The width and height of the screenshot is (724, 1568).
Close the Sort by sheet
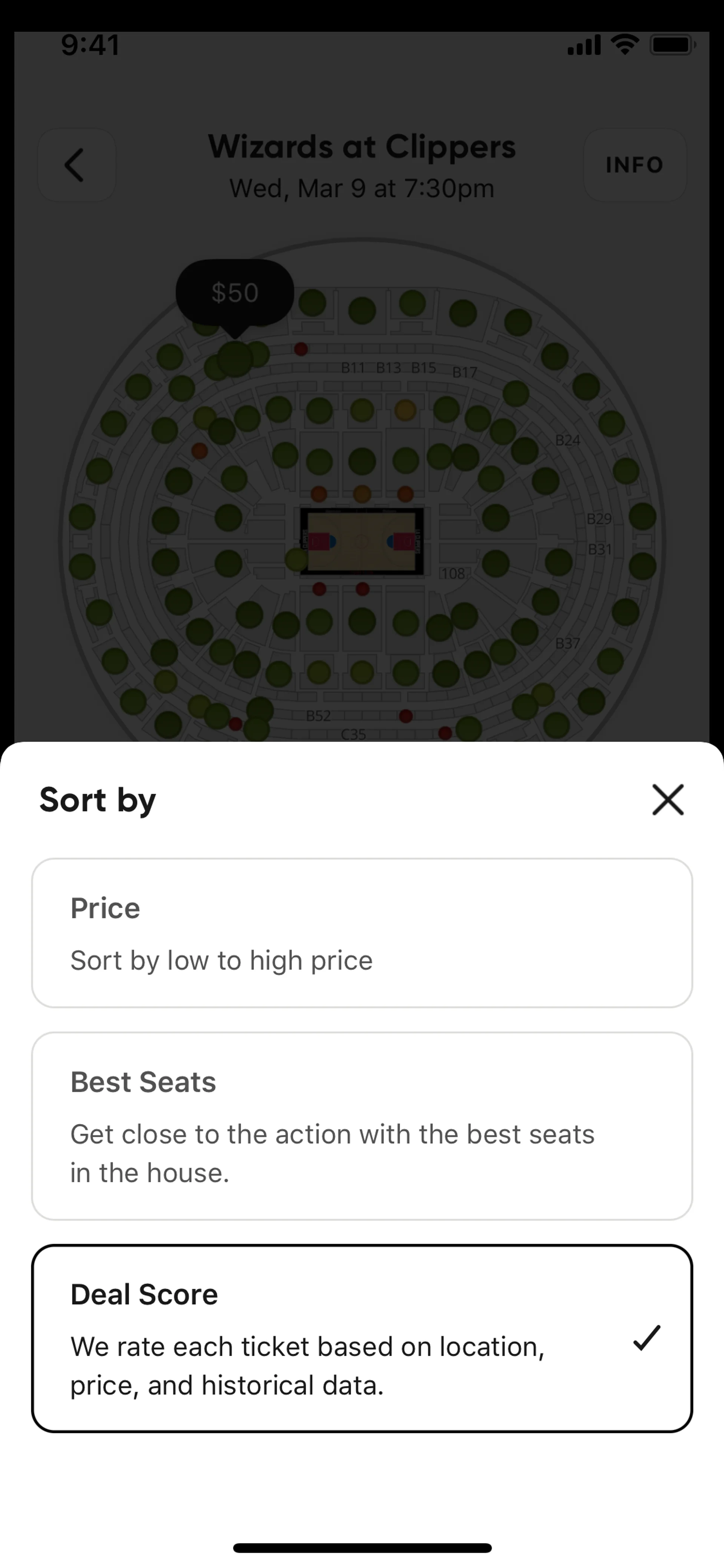(667, 799)
